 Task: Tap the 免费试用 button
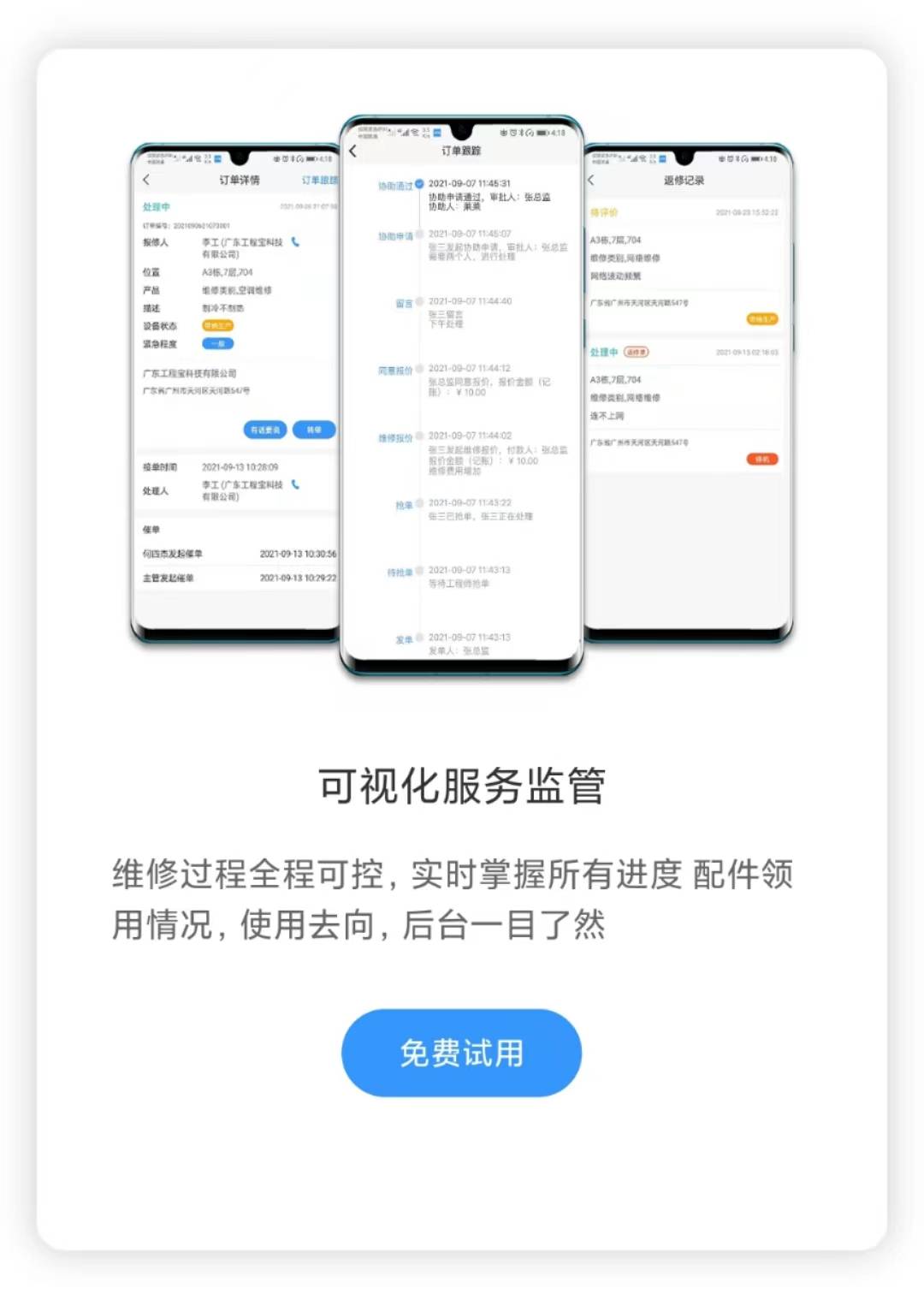click(461, 1052)
